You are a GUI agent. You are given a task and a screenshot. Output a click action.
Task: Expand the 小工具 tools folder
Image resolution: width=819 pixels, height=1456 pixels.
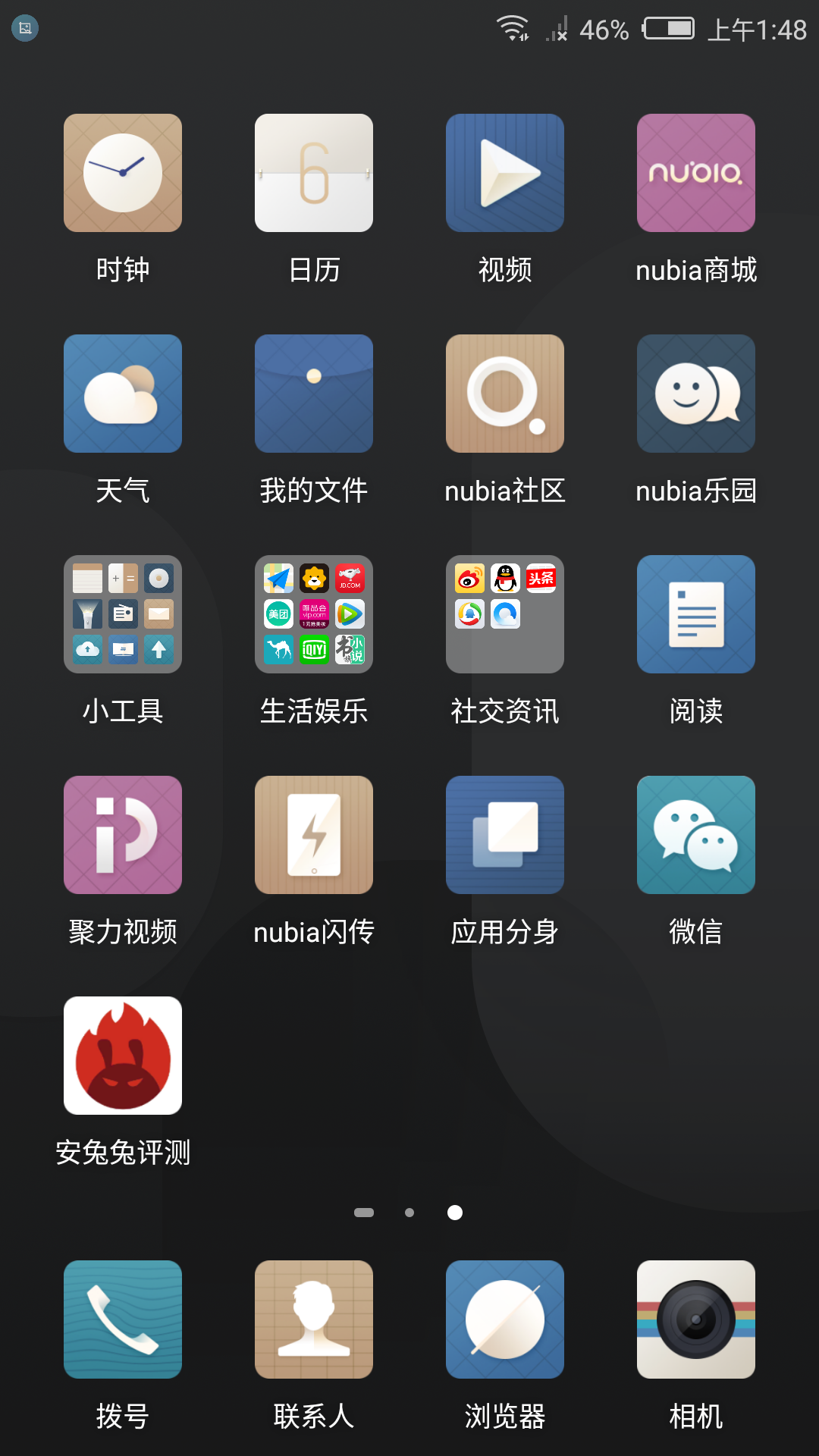tap(123, 614)
